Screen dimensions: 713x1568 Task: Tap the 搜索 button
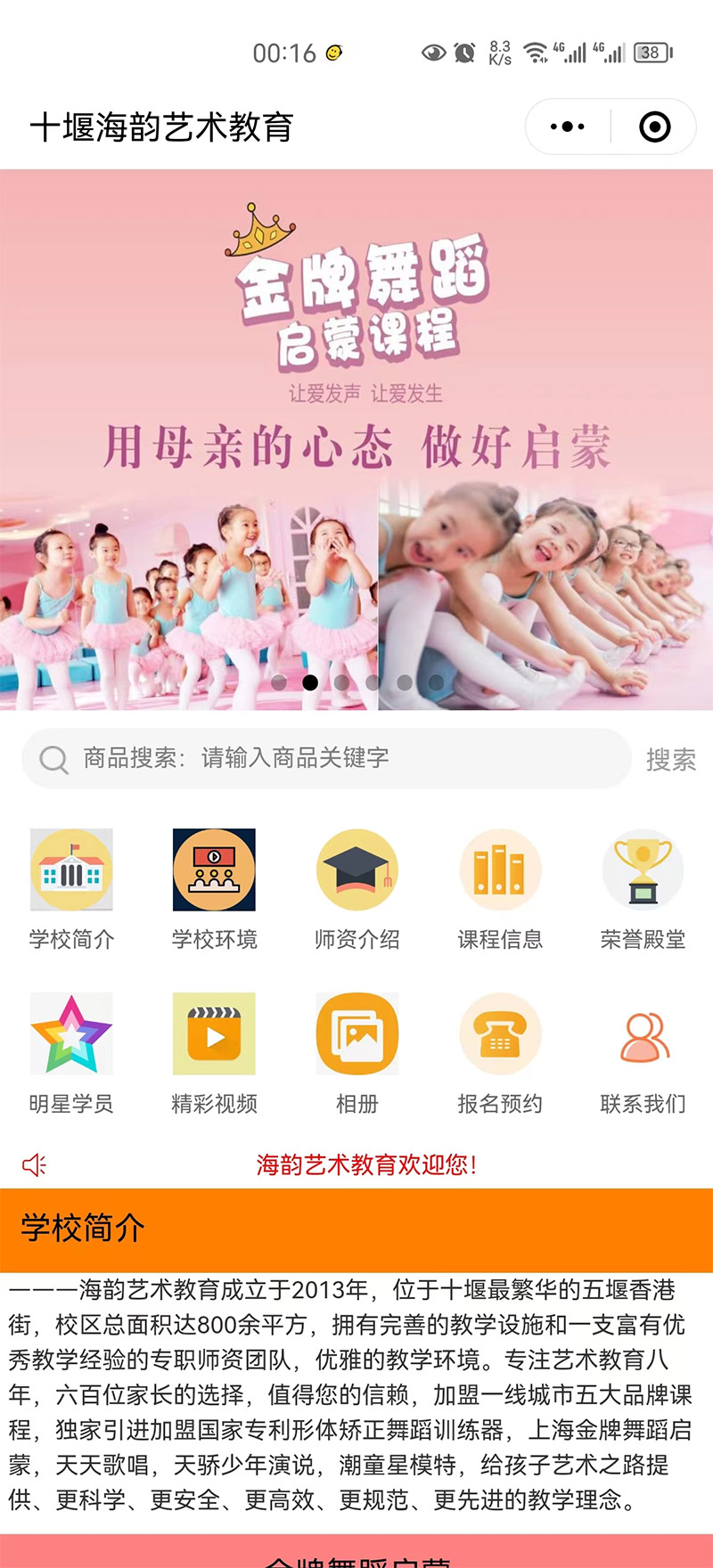(670, 759)
